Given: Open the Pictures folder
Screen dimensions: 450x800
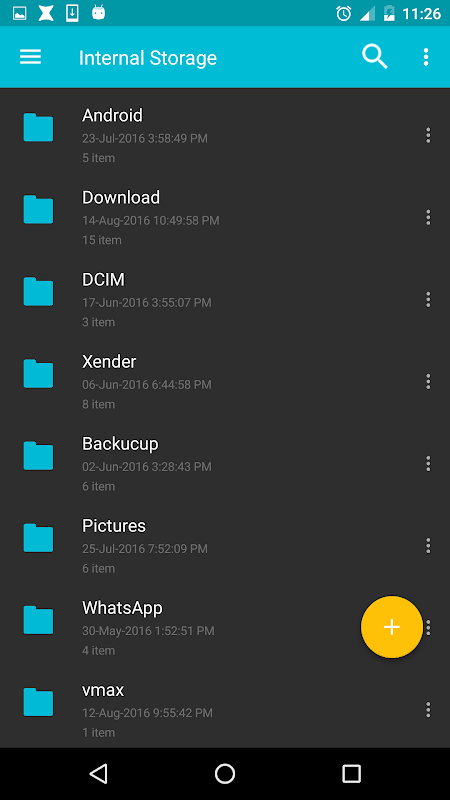Looking at the screenshot, I should (225, 546).
